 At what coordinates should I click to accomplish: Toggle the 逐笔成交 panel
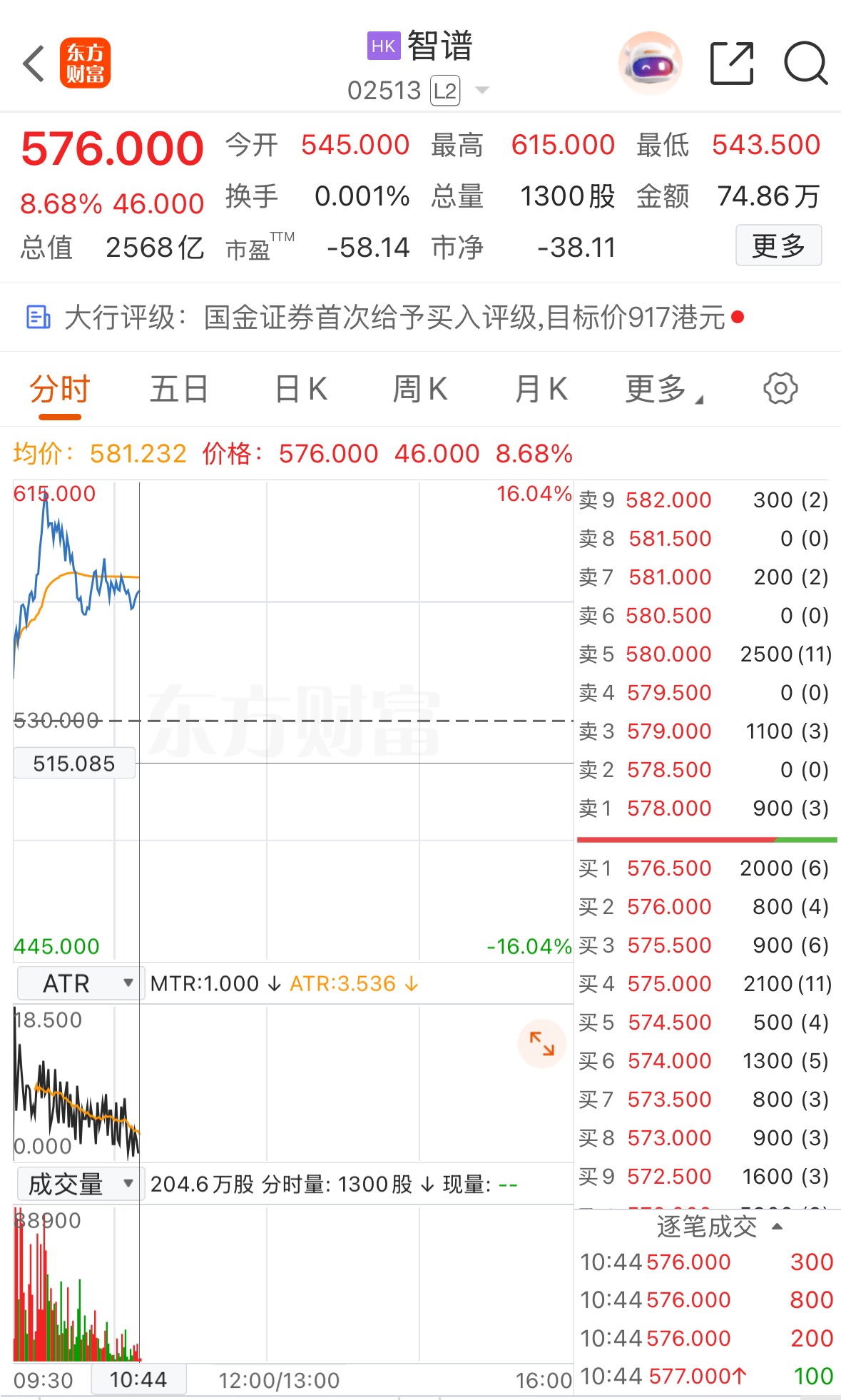717,1227
